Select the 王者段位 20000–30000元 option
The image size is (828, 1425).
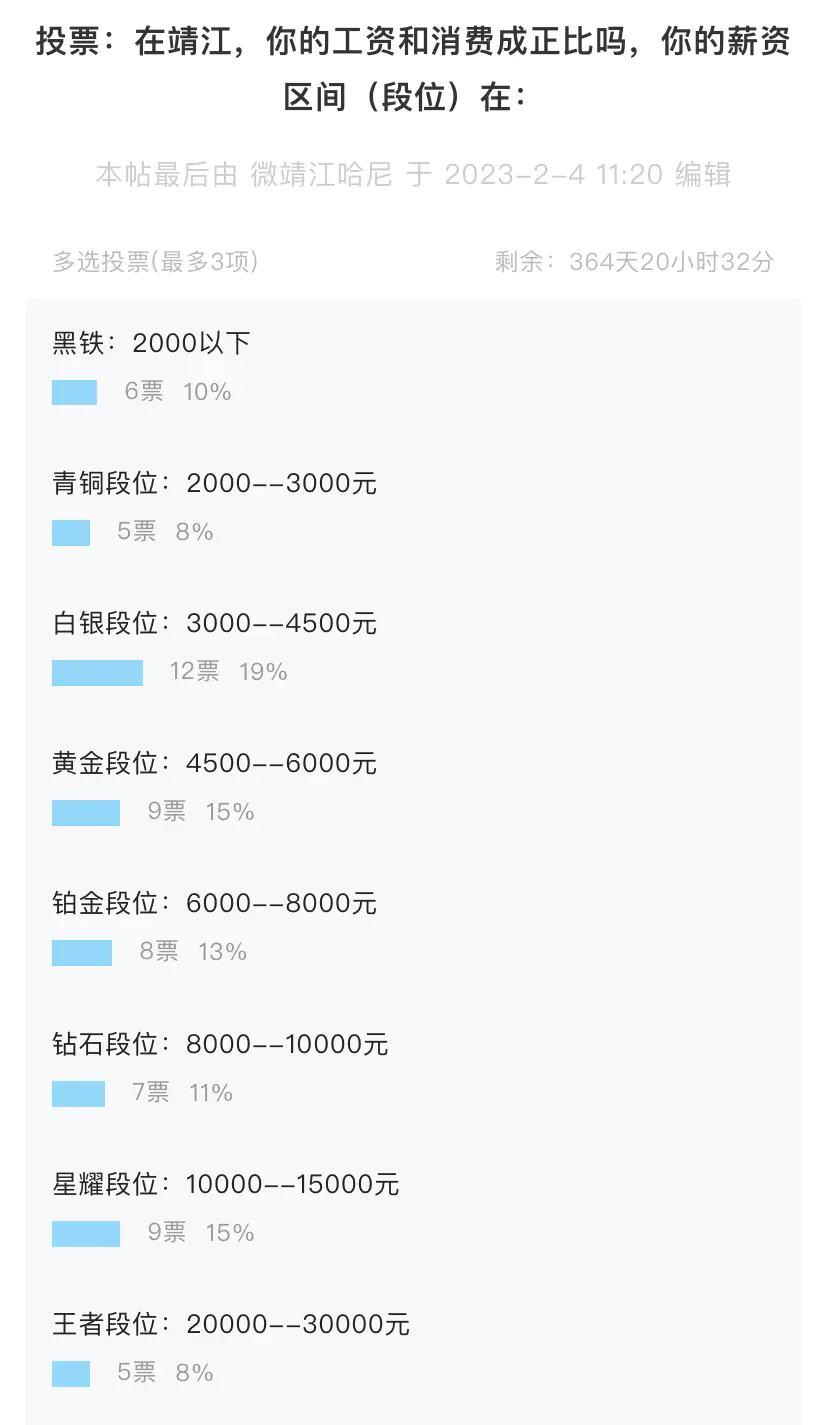(229, 1323)
